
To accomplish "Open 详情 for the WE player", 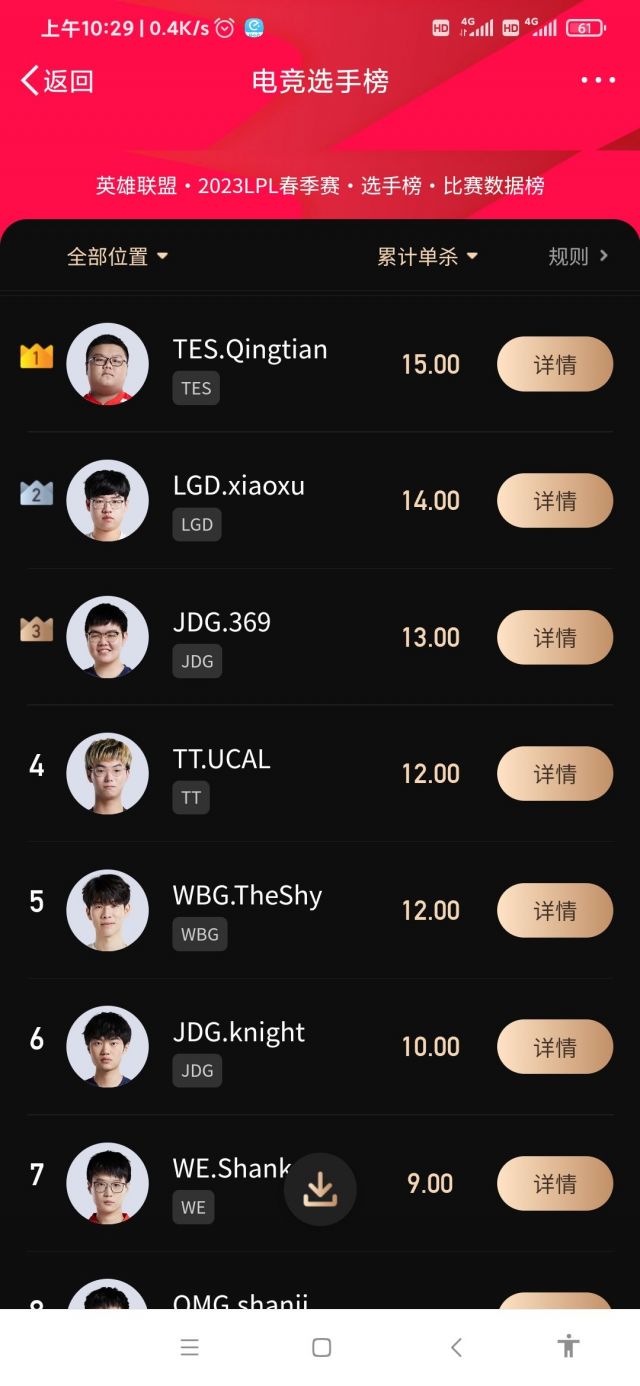I will (x=554, y=1184).
